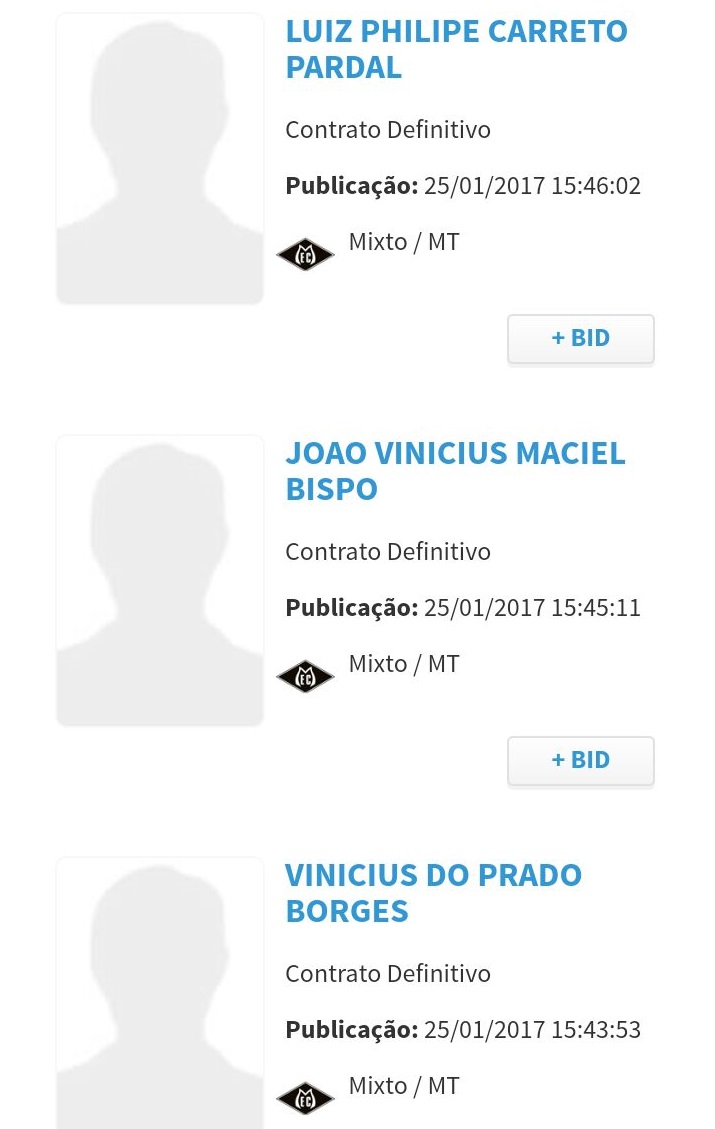Viewport: 715px width, 1129px height.
Task: Tap + BID button for Joao Vinicius
Action: (x=580, y=761)
